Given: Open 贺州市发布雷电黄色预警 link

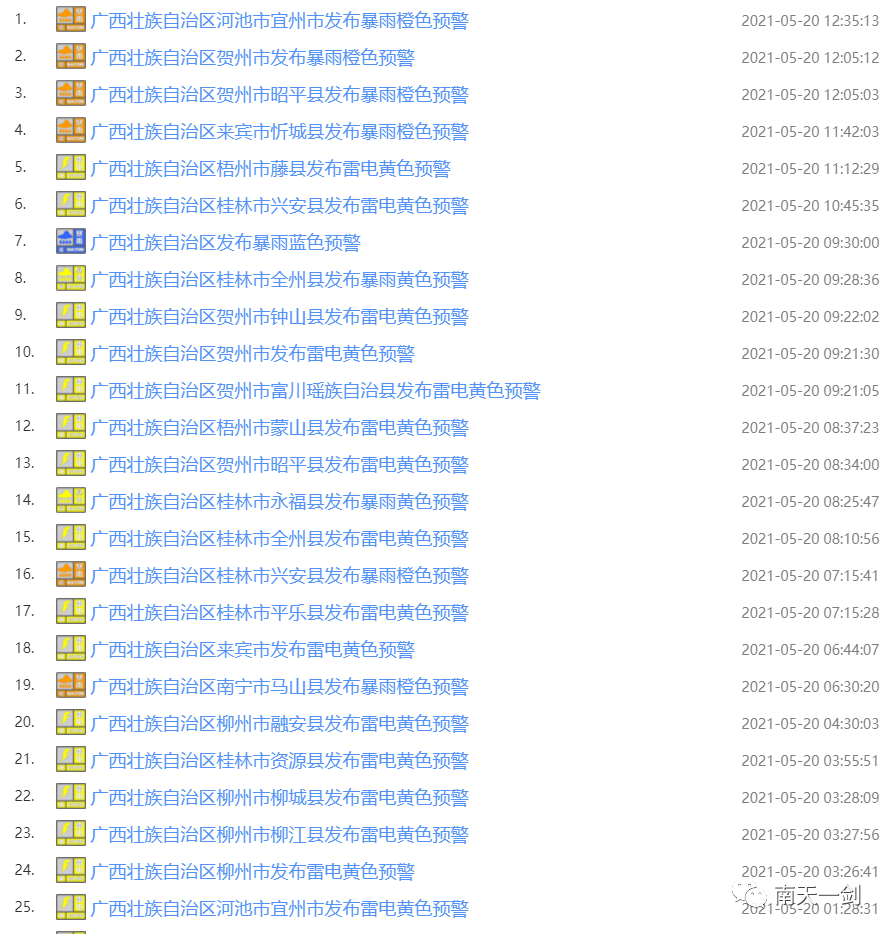Looking at the screenshot, I should tap(252, 354).
